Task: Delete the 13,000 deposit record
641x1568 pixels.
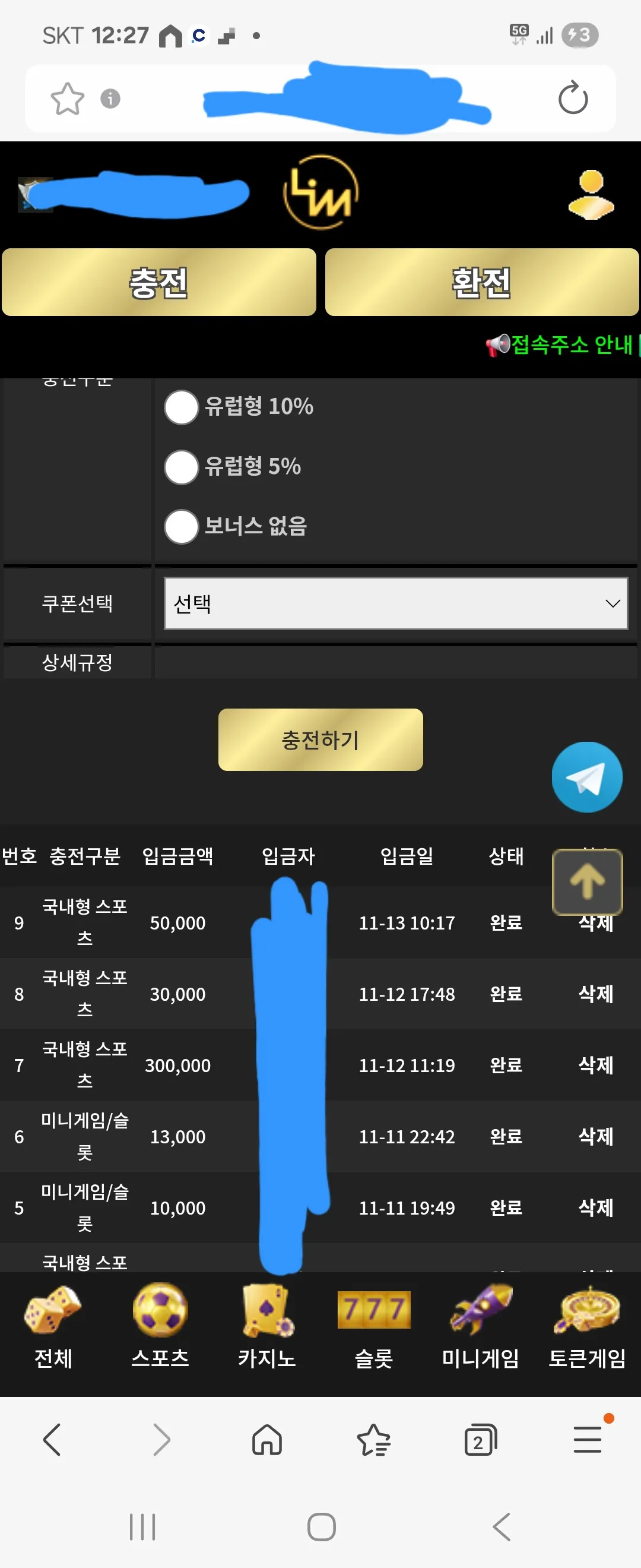Action: (x=595, y=1136)
